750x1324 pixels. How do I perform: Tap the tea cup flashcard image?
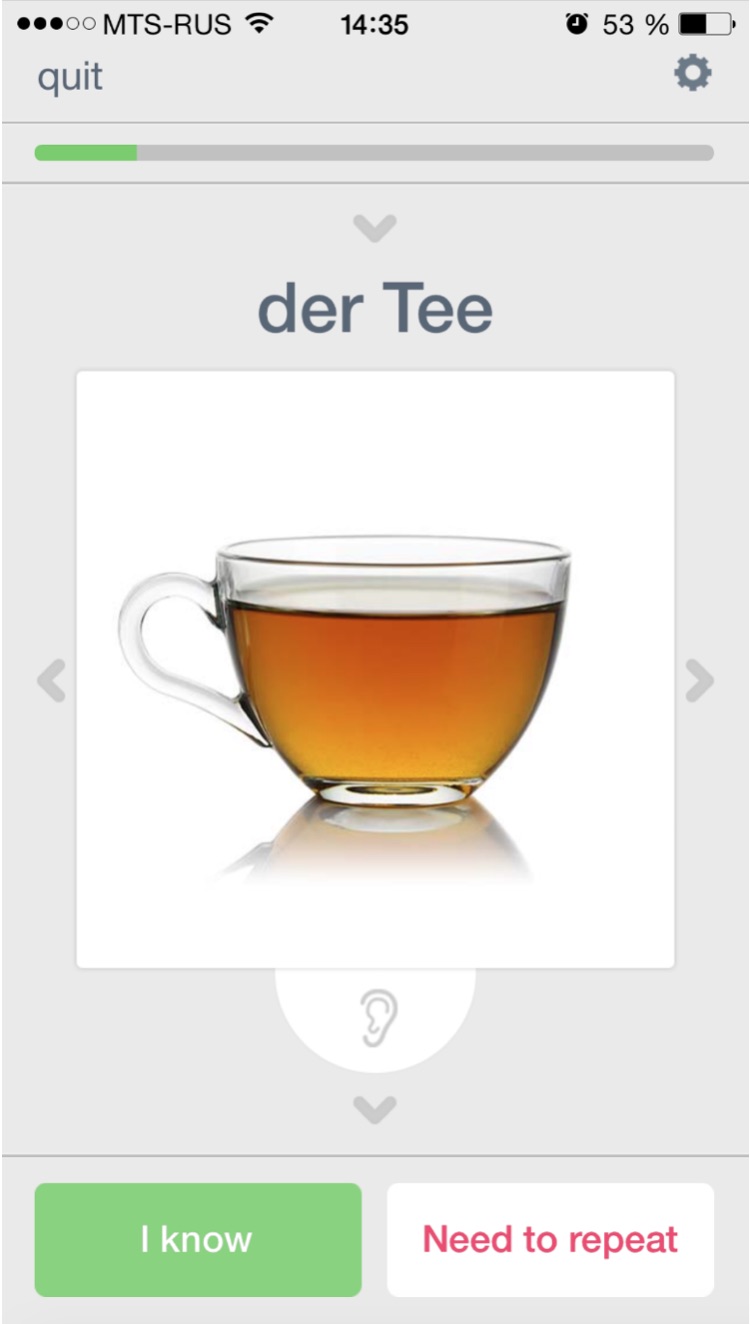click(375, 669)
